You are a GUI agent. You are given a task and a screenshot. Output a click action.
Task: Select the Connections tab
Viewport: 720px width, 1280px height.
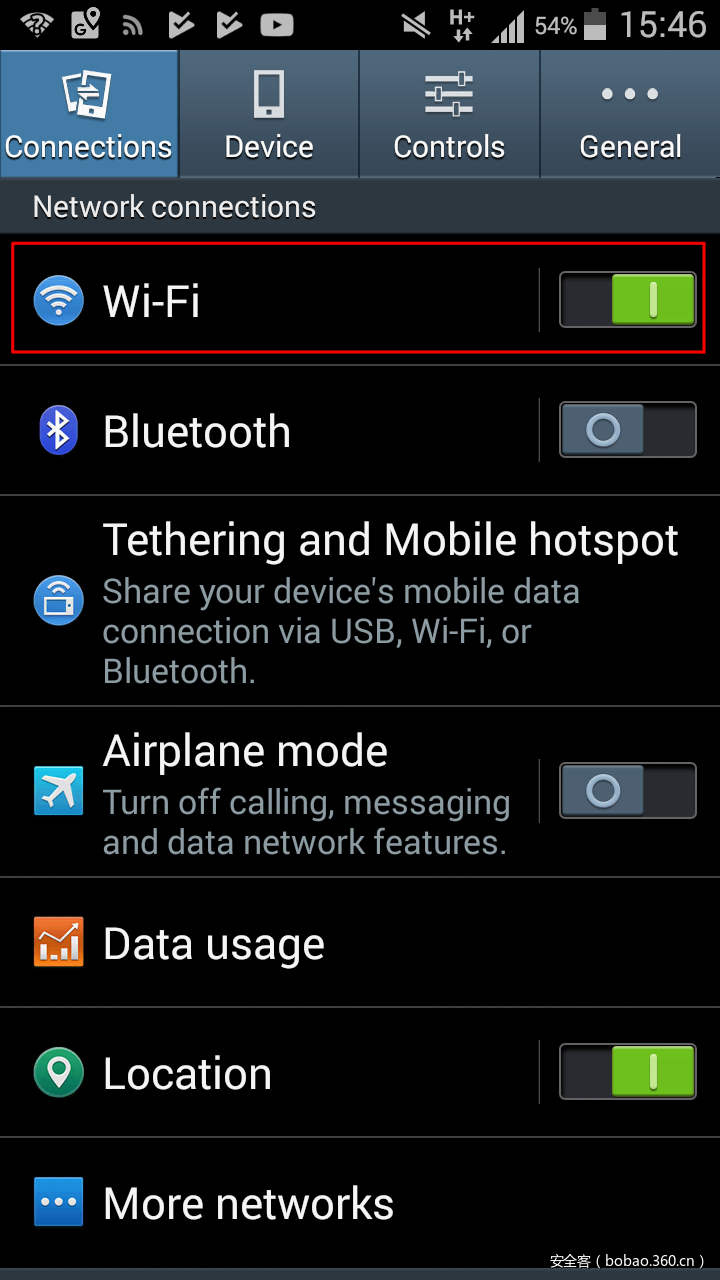click(89, 115)
